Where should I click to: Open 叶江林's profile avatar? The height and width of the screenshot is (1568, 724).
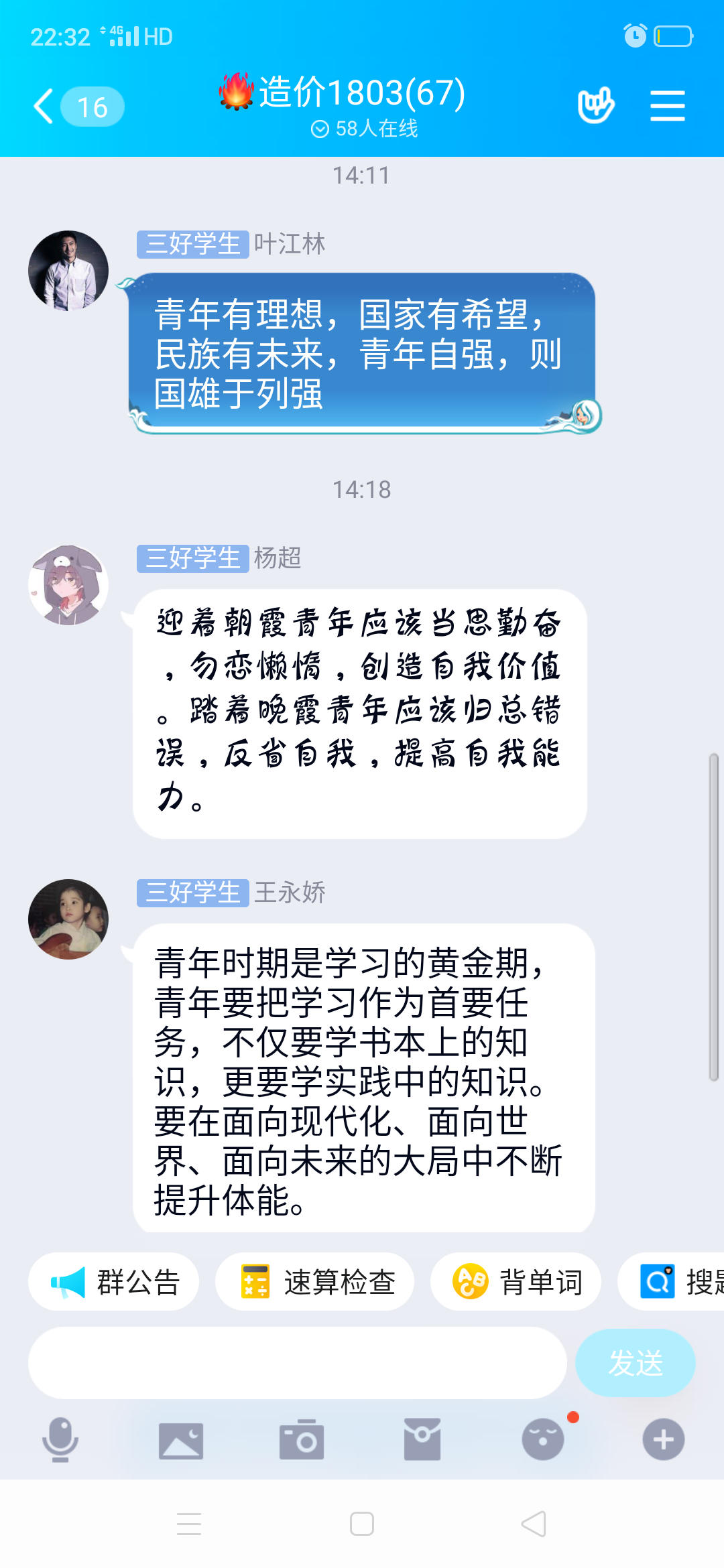point(68,271)
